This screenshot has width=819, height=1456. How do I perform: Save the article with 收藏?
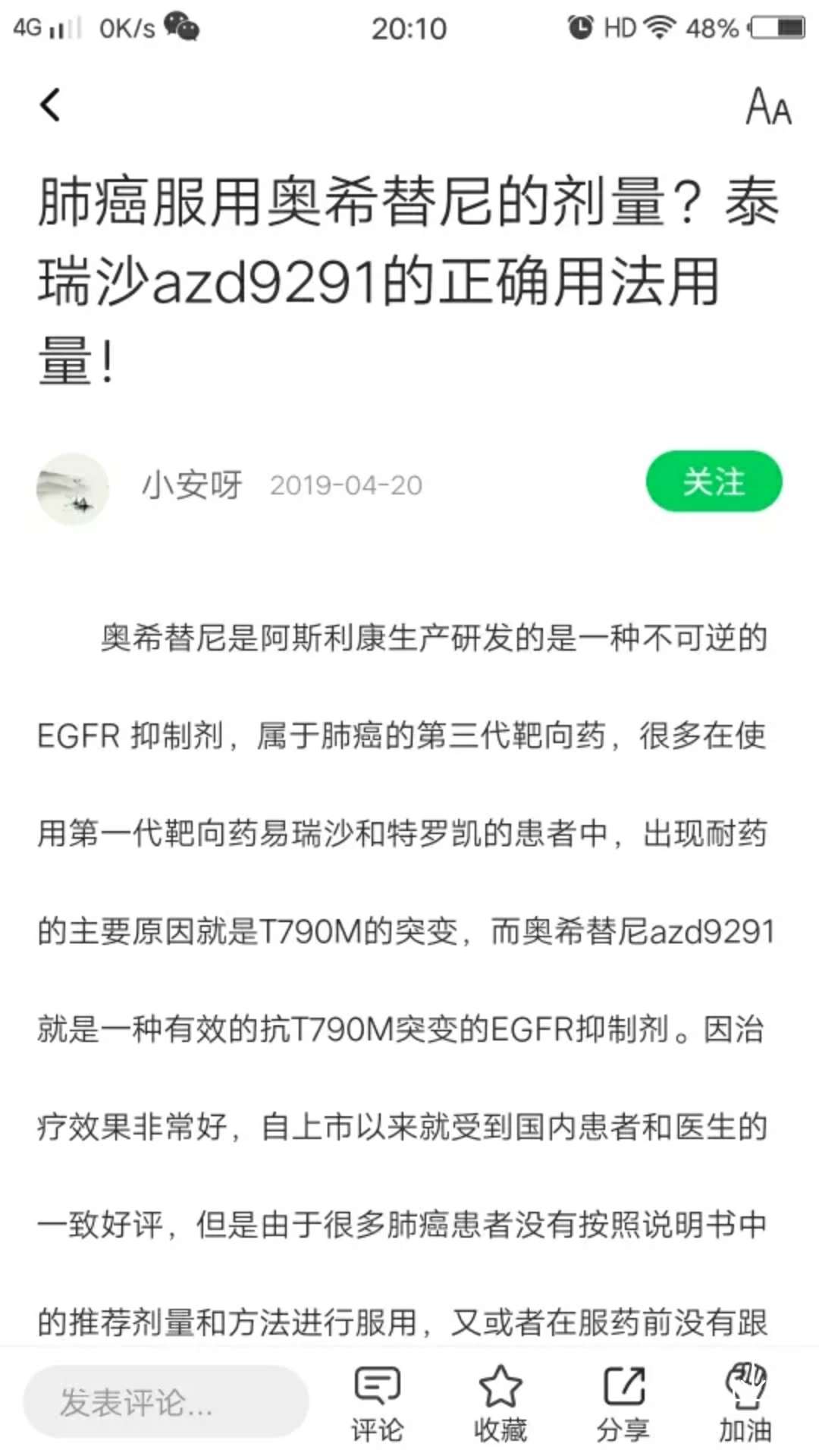(500, 1403)
